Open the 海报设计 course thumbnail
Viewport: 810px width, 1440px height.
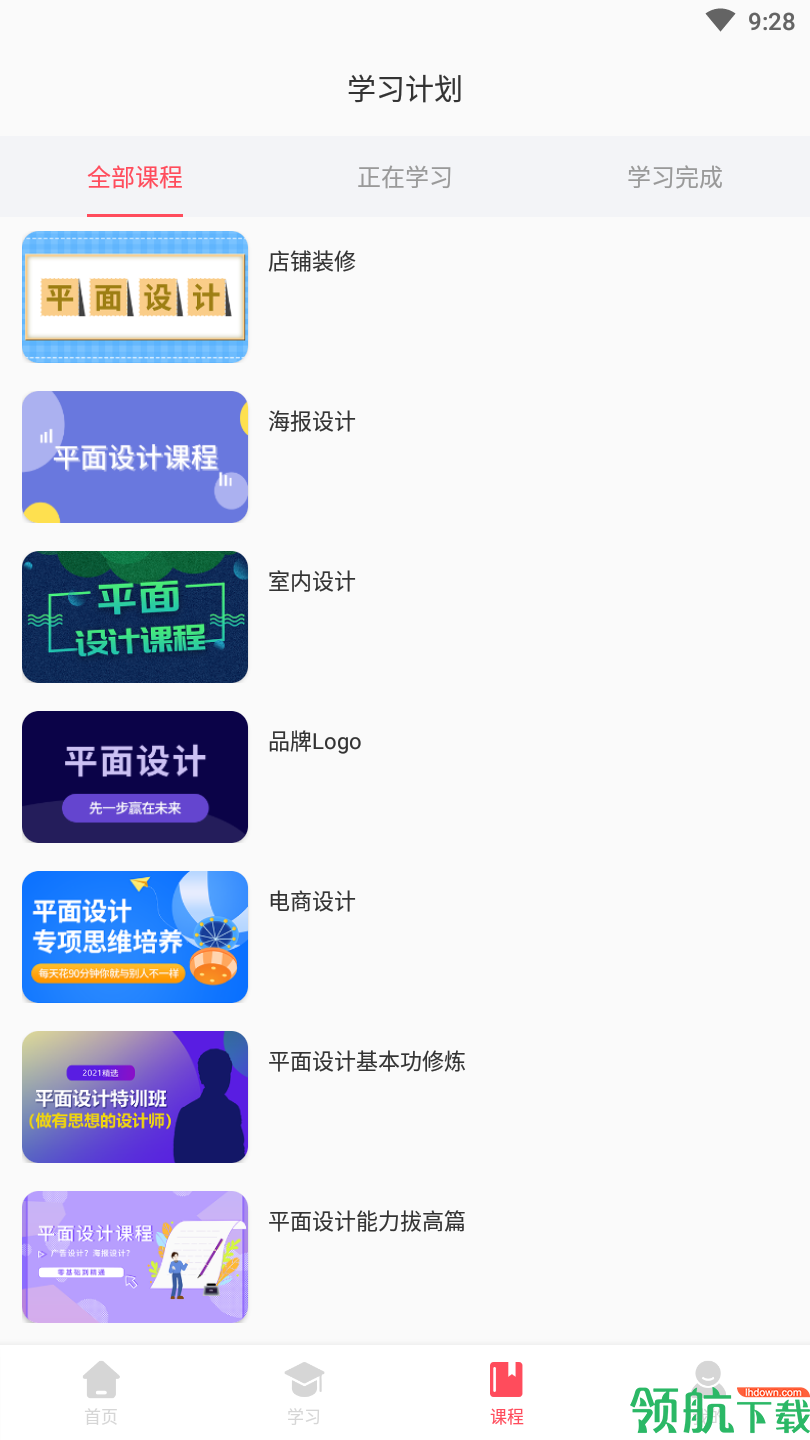(x=134, y=457)
